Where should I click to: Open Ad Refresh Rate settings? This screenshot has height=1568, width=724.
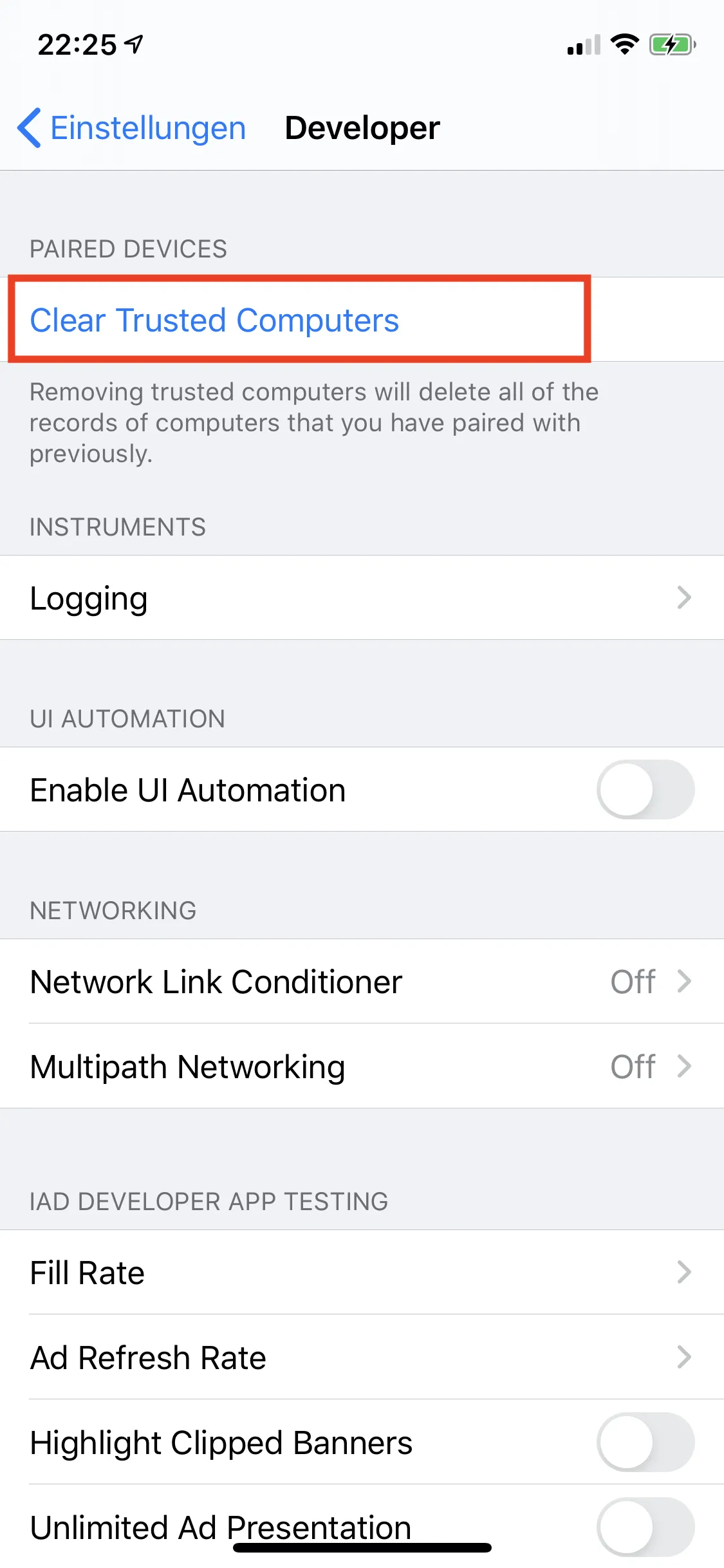coord(360,1358)
